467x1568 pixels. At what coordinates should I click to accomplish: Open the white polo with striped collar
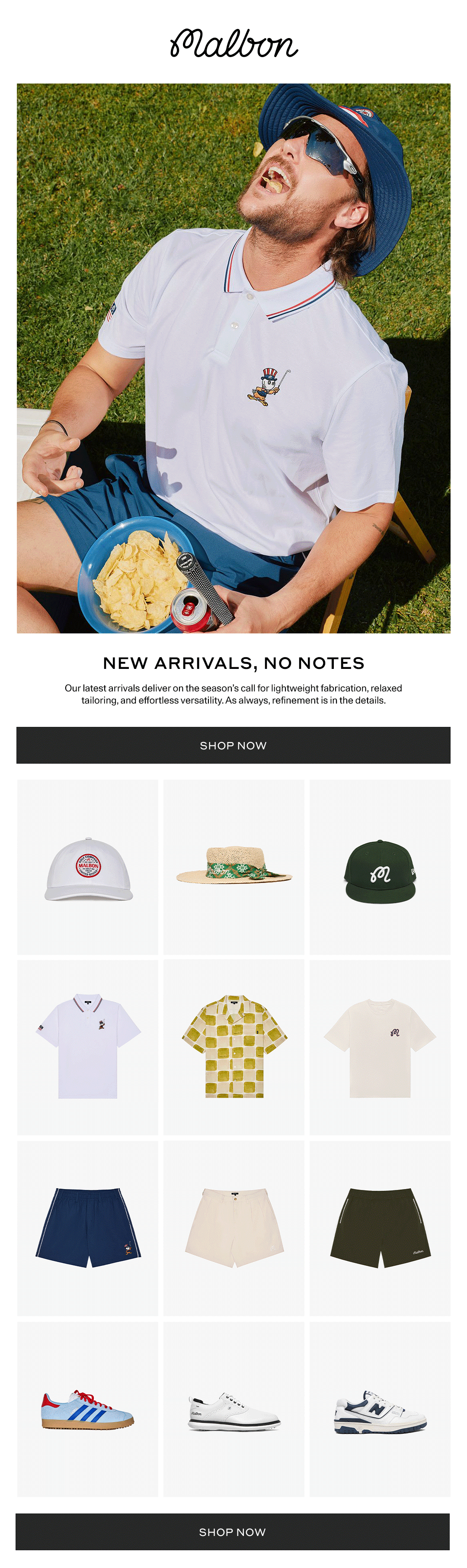pos(87,1047)
